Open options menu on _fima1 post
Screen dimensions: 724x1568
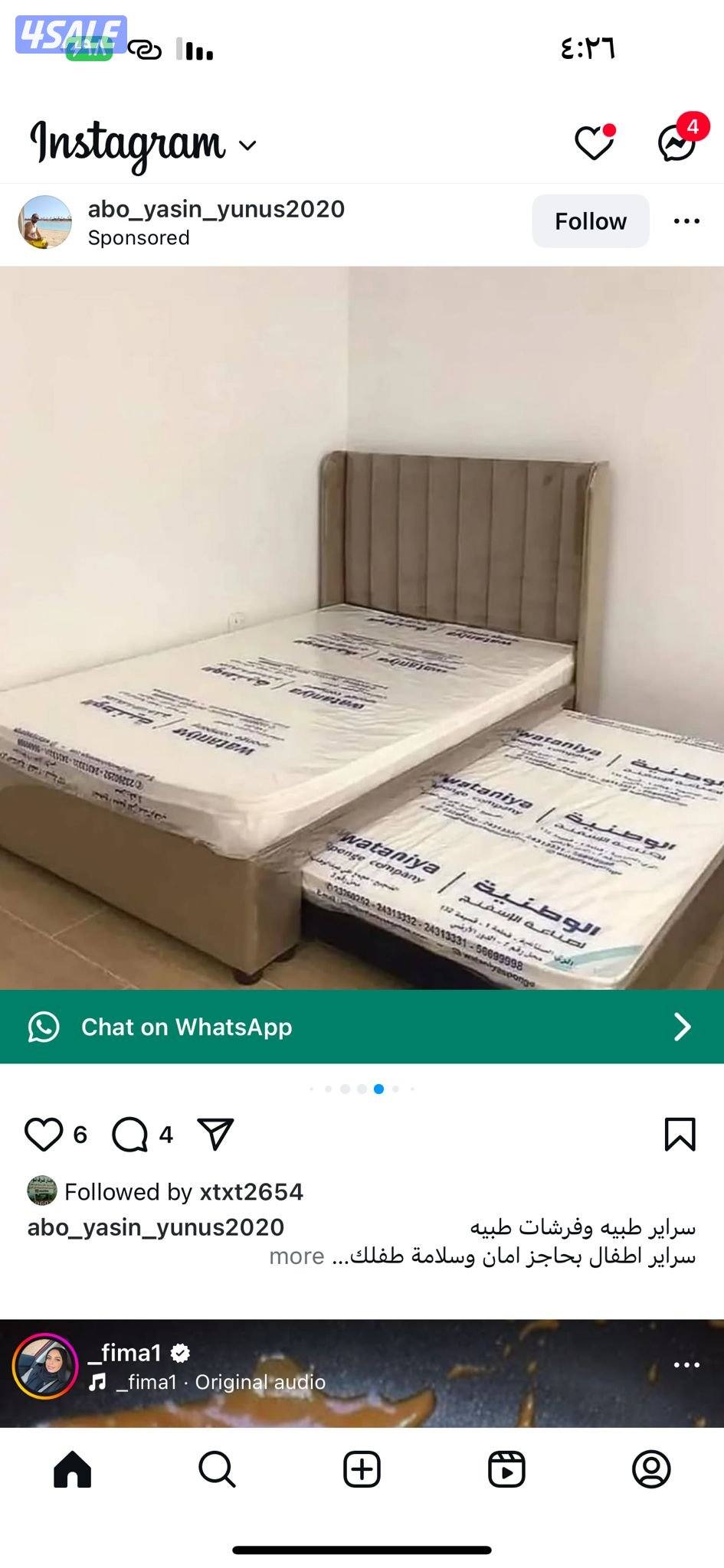[686, 1365]
